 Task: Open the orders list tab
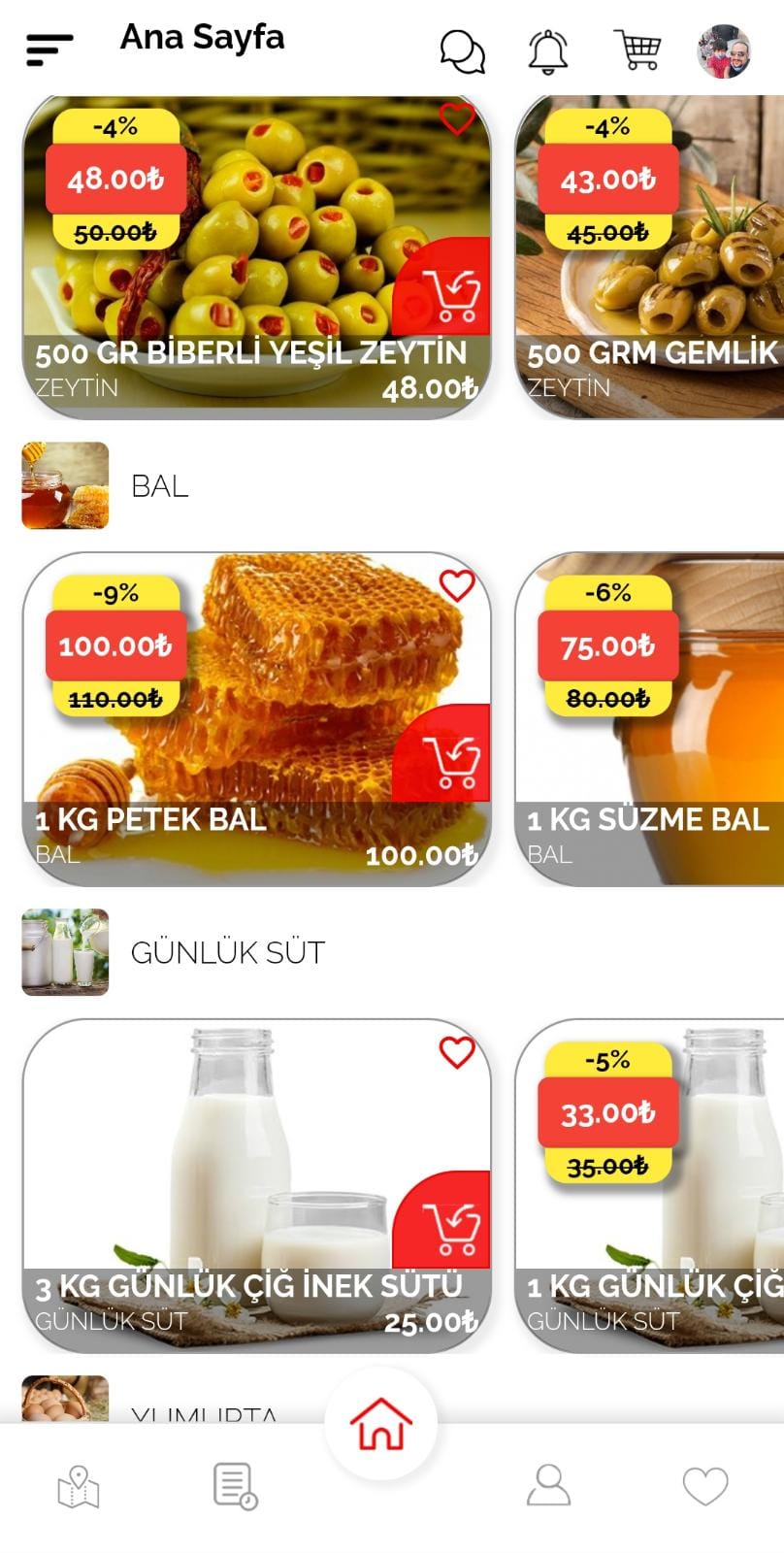[235, 1487]
